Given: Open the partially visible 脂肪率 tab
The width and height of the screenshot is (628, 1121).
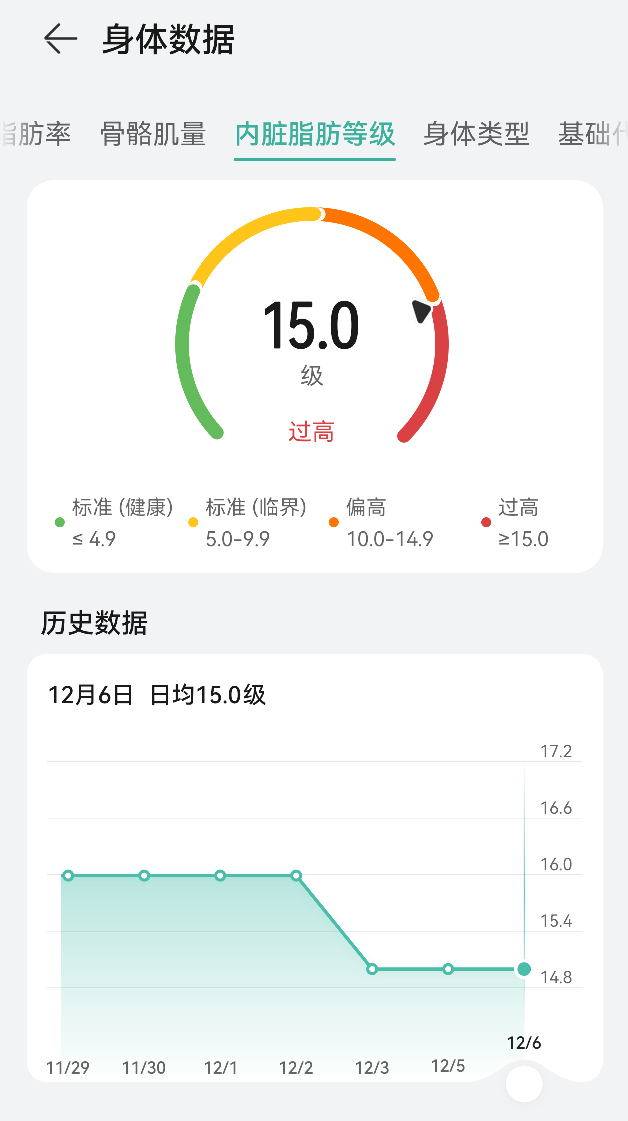Looking at the screenshot, I should (37, 134).
